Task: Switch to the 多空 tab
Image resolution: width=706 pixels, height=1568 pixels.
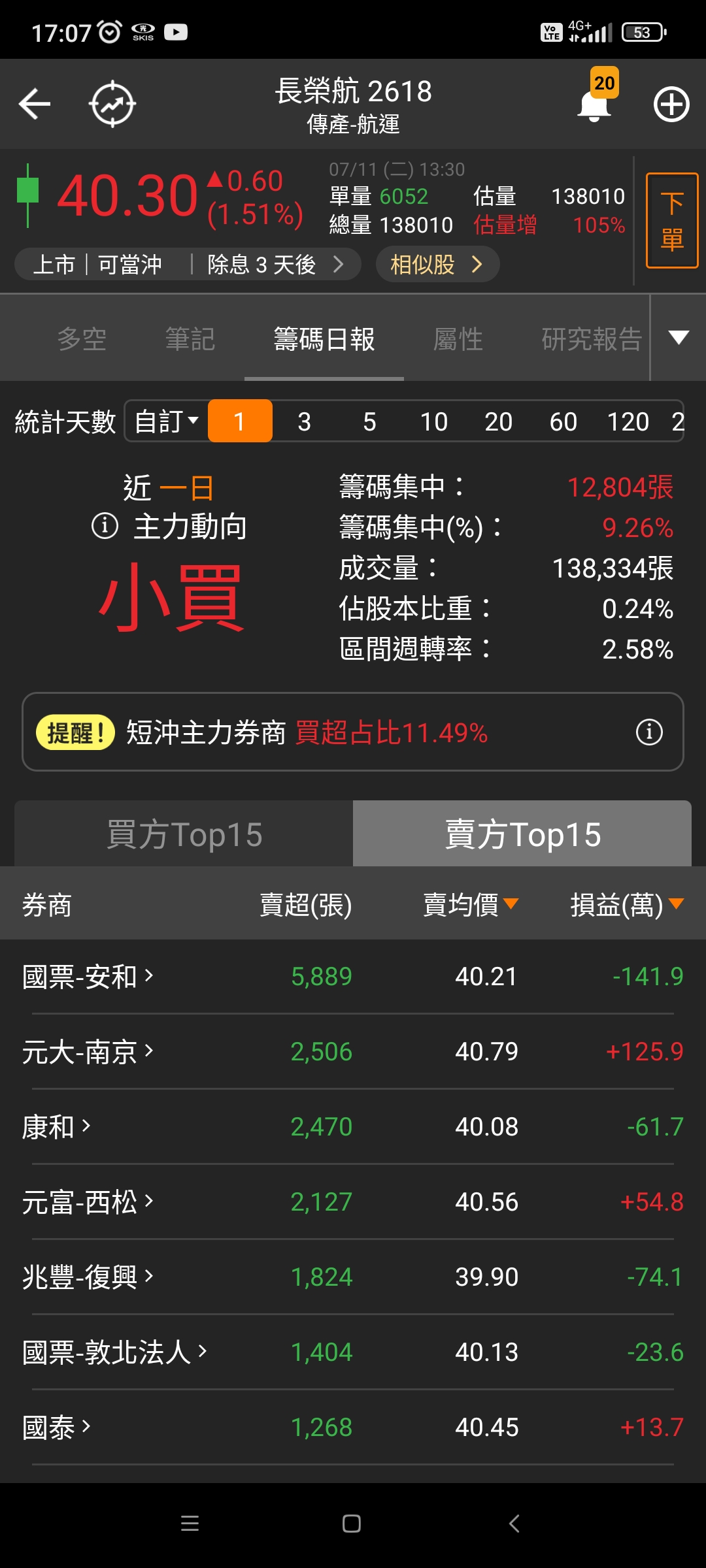Action: tap(82, 339)
